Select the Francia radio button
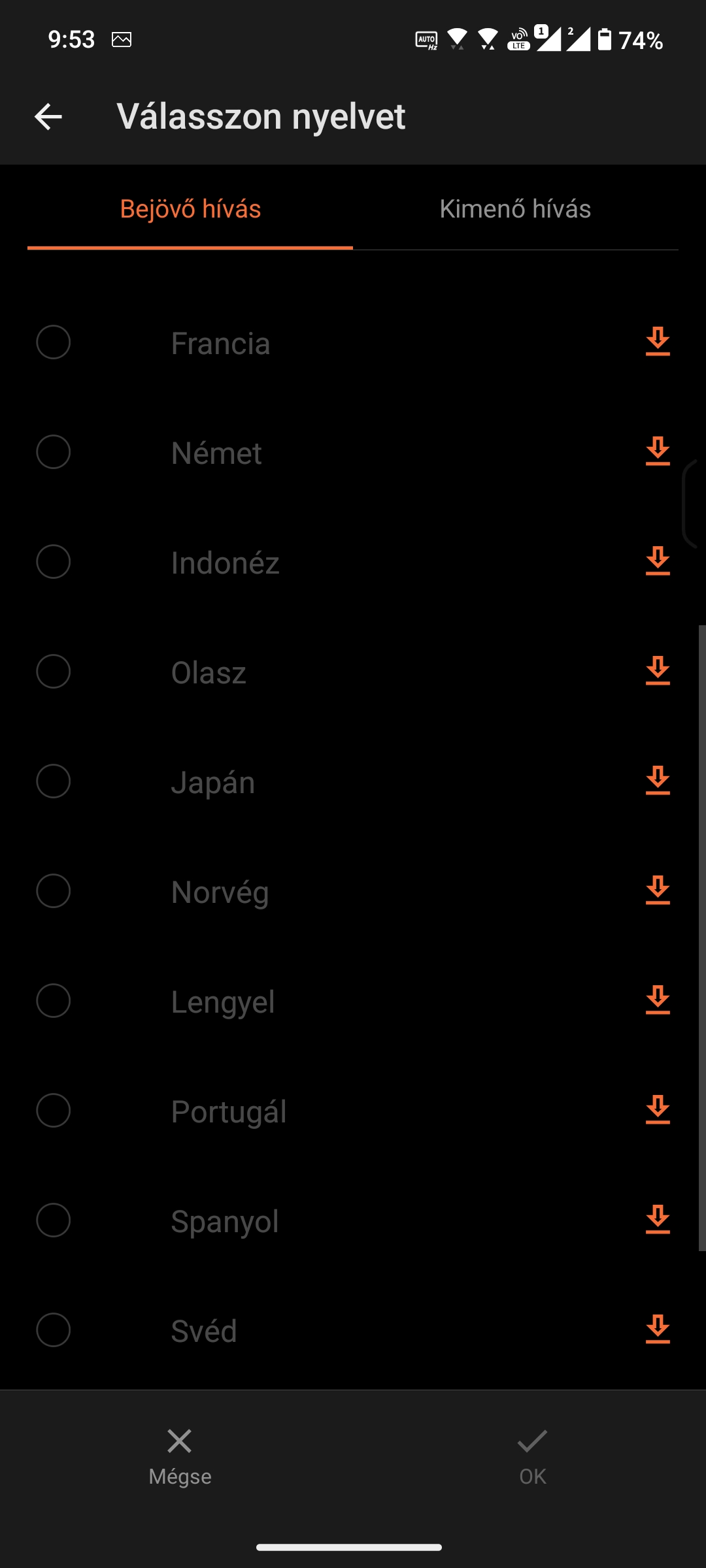Screen dimensions: 706x1568 54,342
